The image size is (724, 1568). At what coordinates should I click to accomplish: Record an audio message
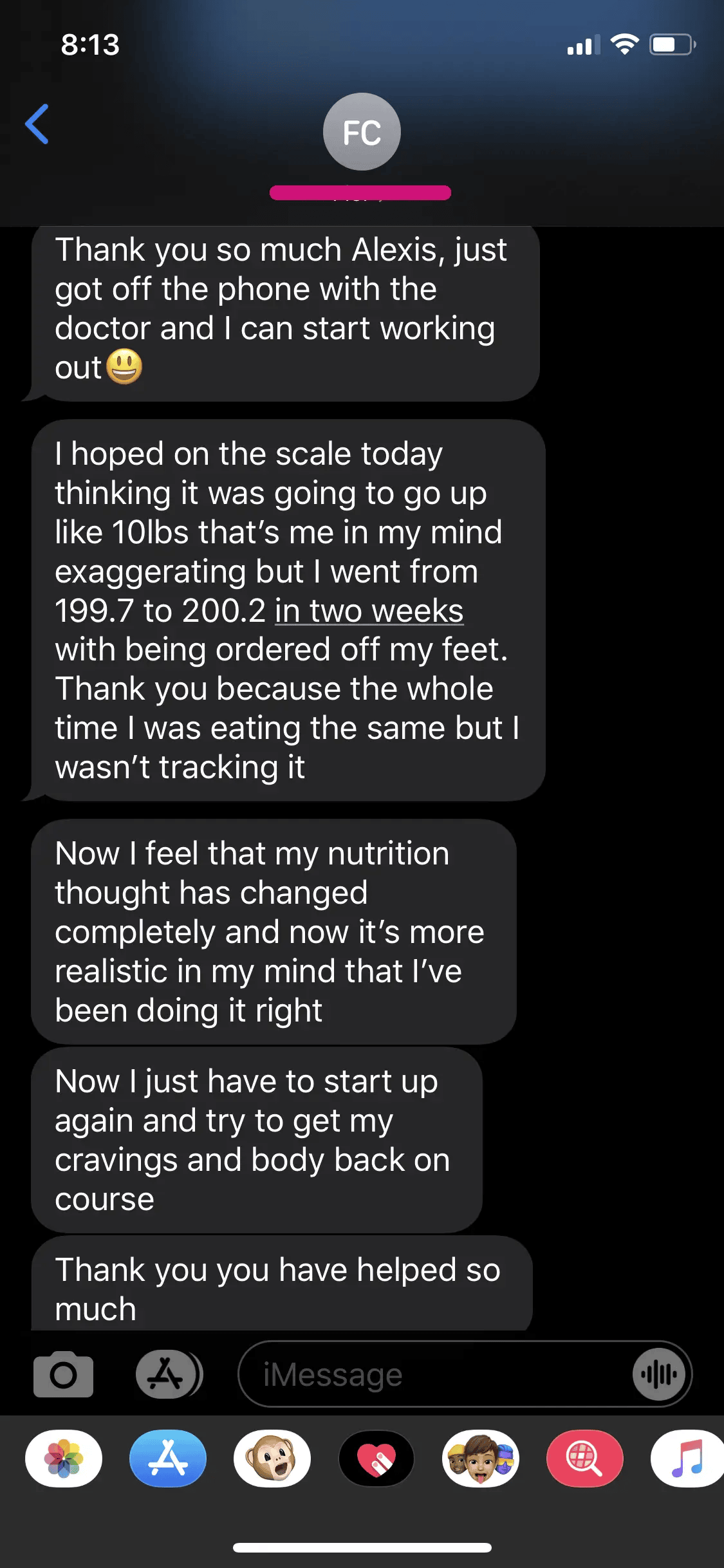[659, 1374]
